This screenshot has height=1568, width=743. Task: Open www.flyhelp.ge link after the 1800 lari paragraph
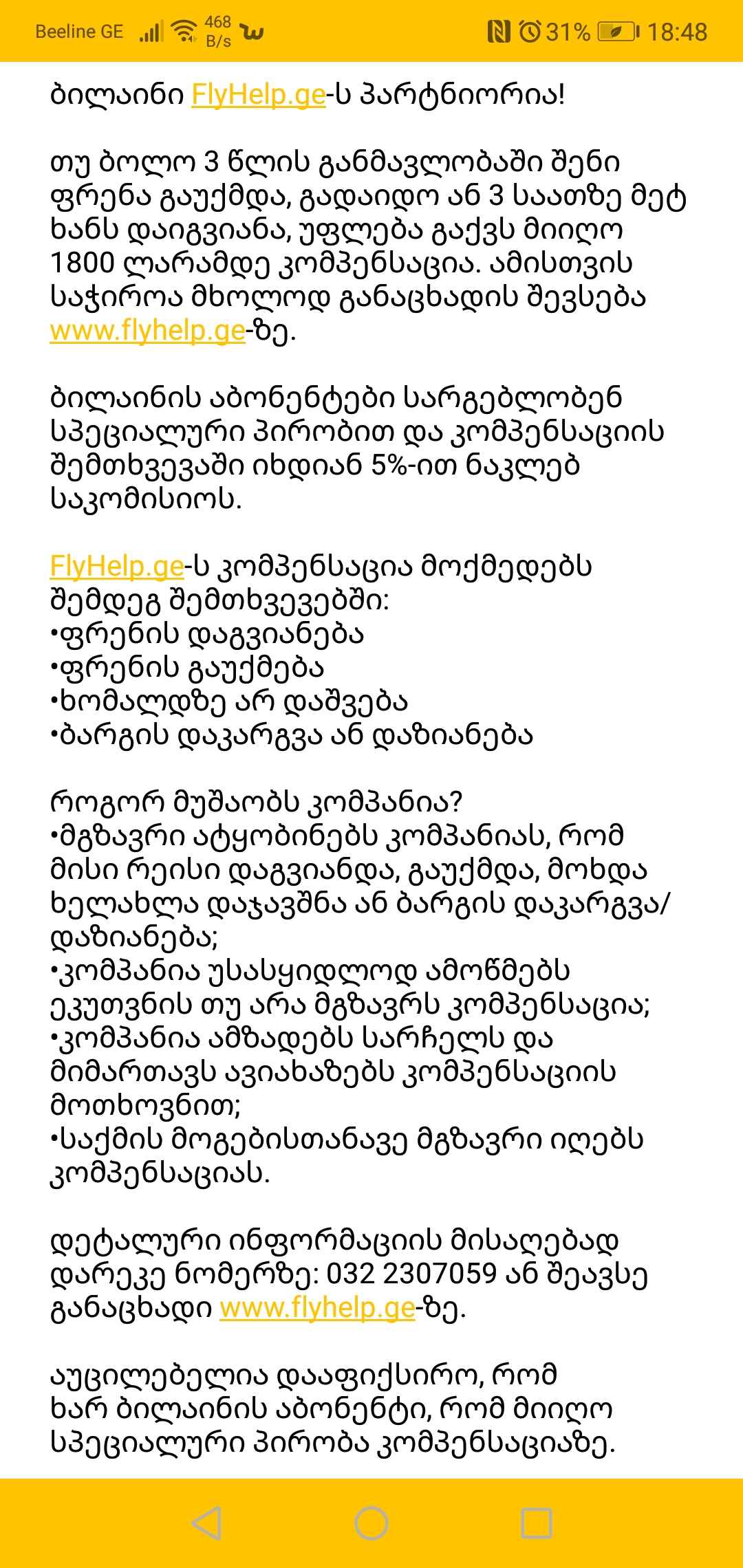pyautogui.click(x=147, y=331)
